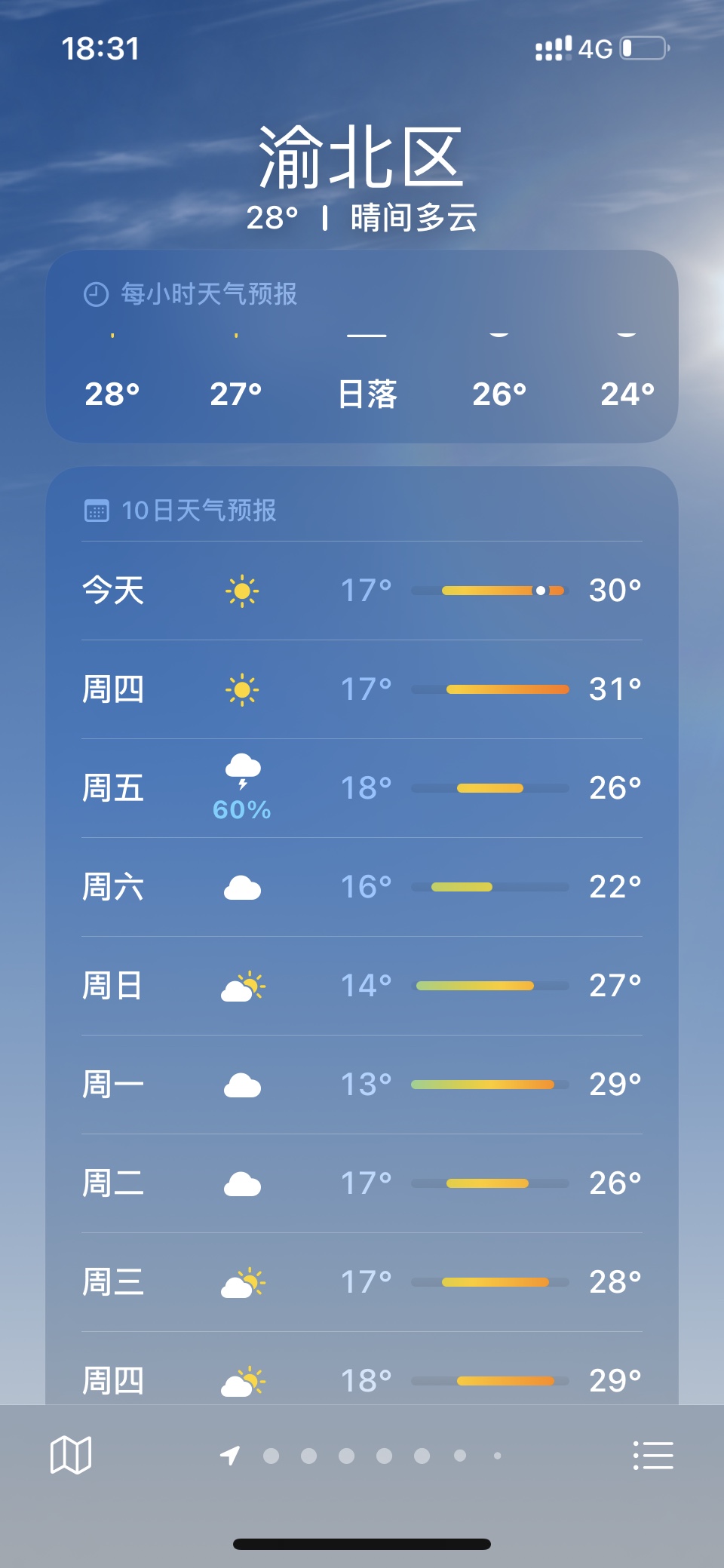Open today's forecast details (今天)

(x=362, y=591)
